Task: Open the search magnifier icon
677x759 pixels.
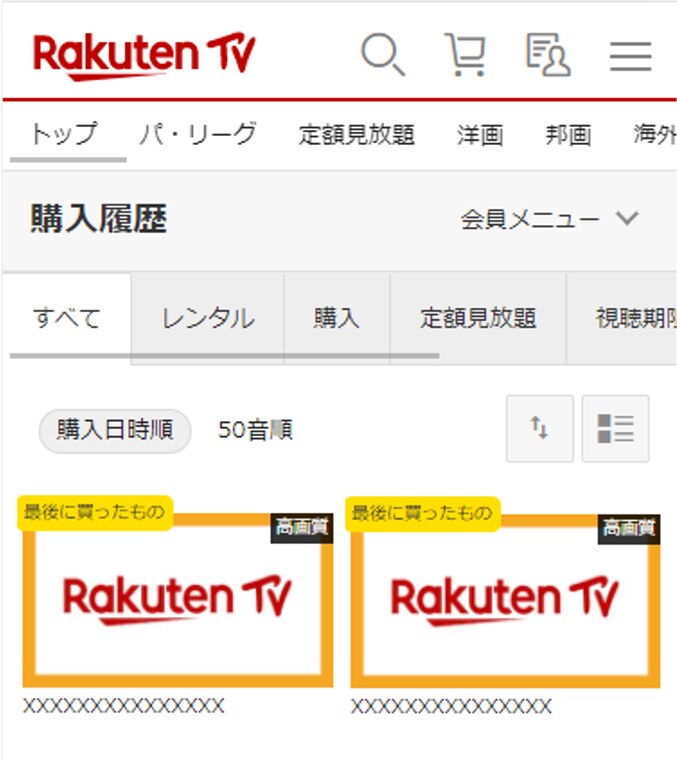Action: click(x=382, y=55)
